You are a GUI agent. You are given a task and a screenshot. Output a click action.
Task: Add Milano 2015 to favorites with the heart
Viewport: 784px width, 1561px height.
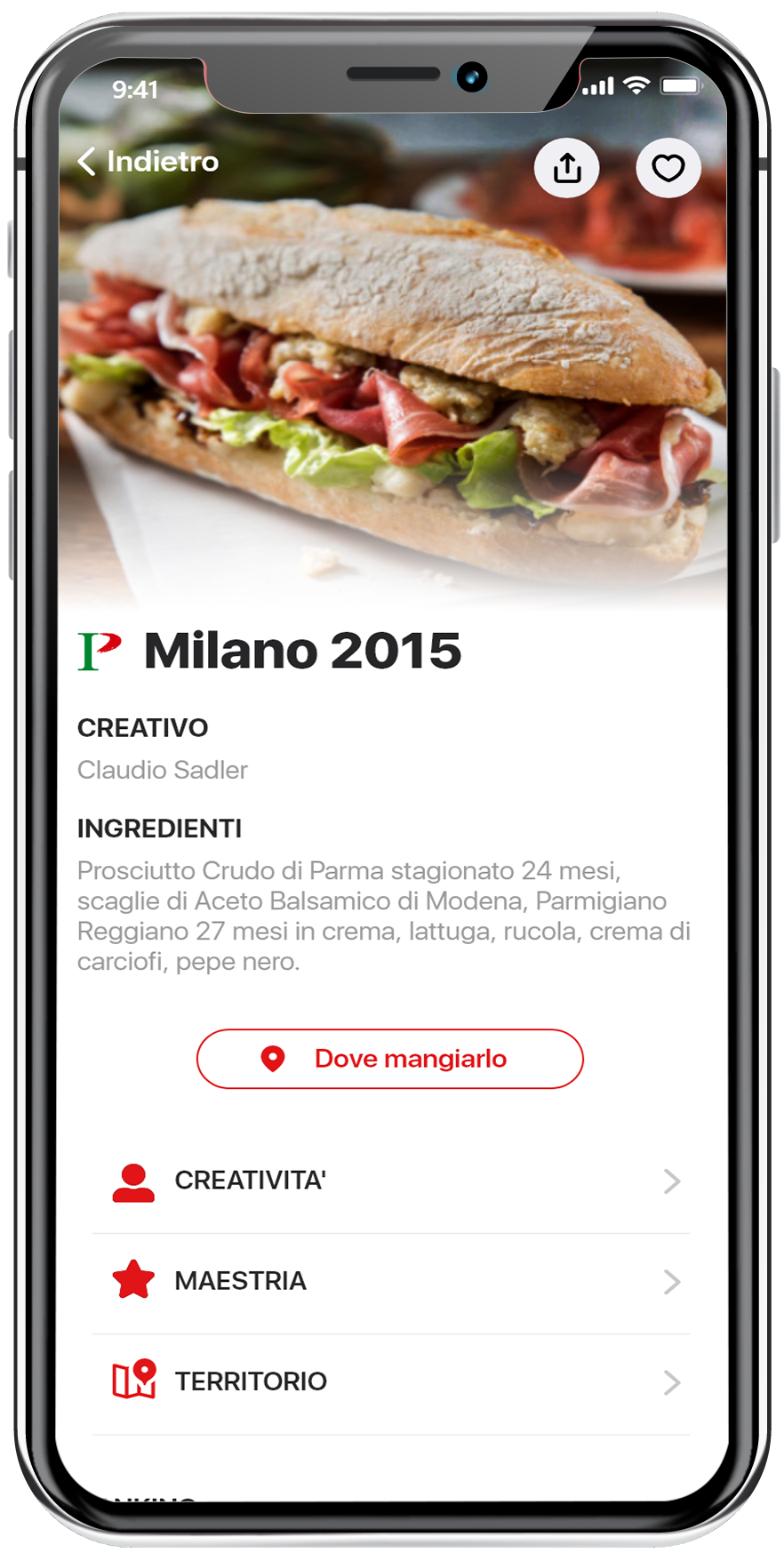click(668, 168)
